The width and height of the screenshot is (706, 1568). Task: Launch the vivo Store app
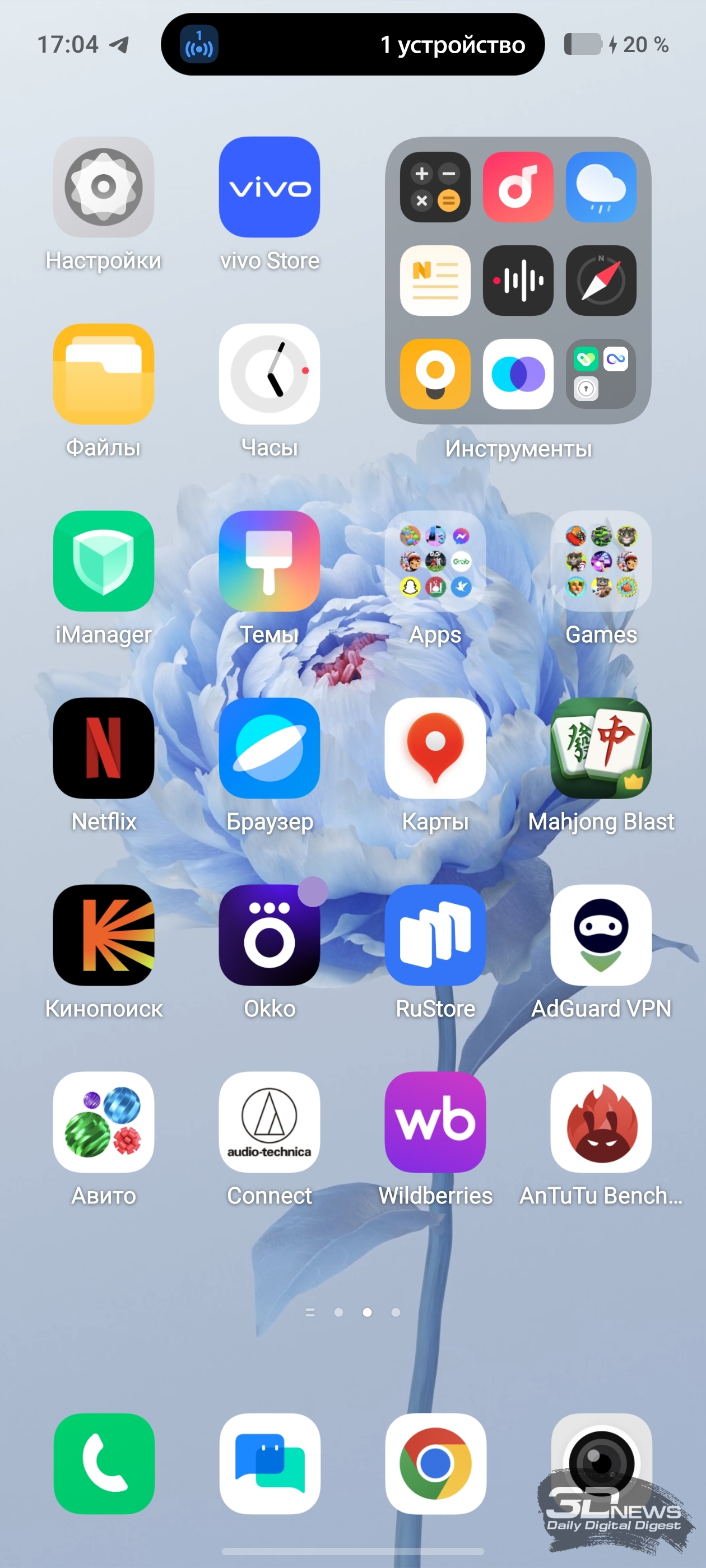click(x=270, y=187)
